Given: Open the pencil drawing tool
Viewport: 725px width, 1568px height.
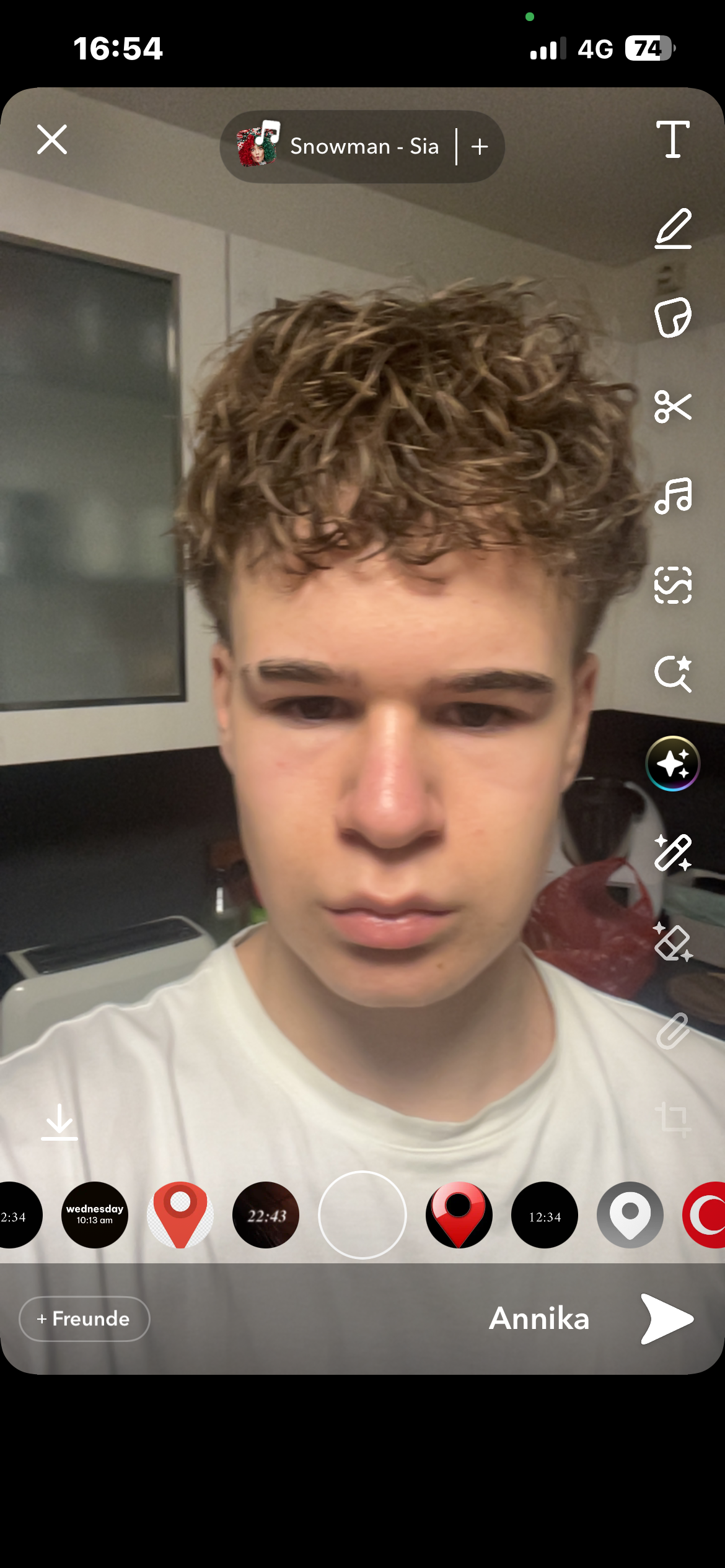Looking at the screenshot, I should pos(673,229).
